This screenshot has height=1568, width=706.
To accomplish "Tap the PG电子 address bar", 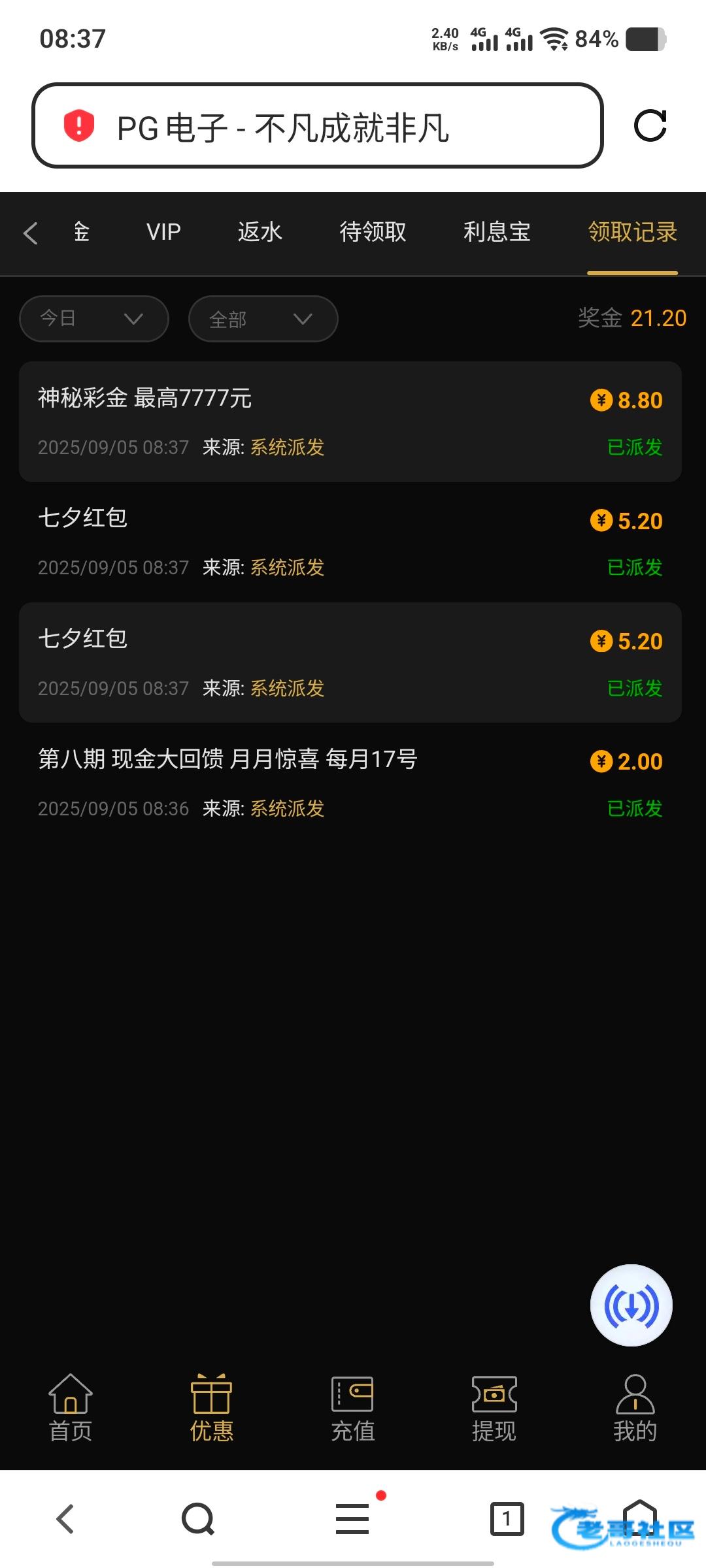I will click(x=318, y=125).
